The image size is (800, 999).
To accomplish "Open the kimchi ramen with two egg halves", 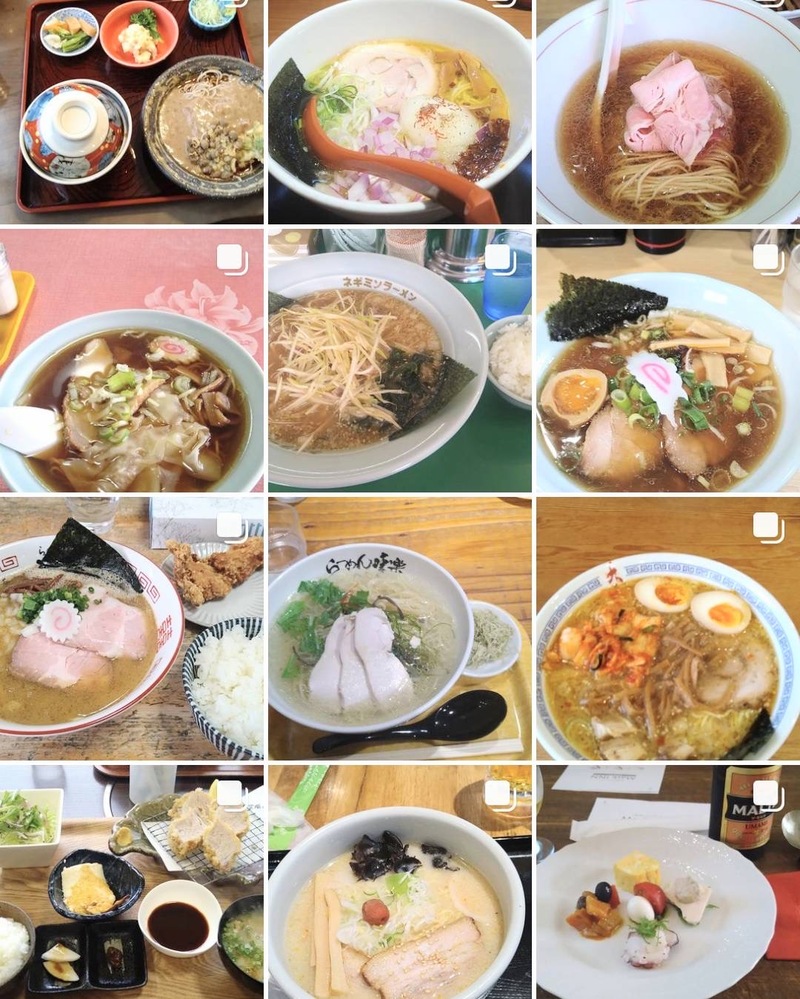I will click(668, 628).
